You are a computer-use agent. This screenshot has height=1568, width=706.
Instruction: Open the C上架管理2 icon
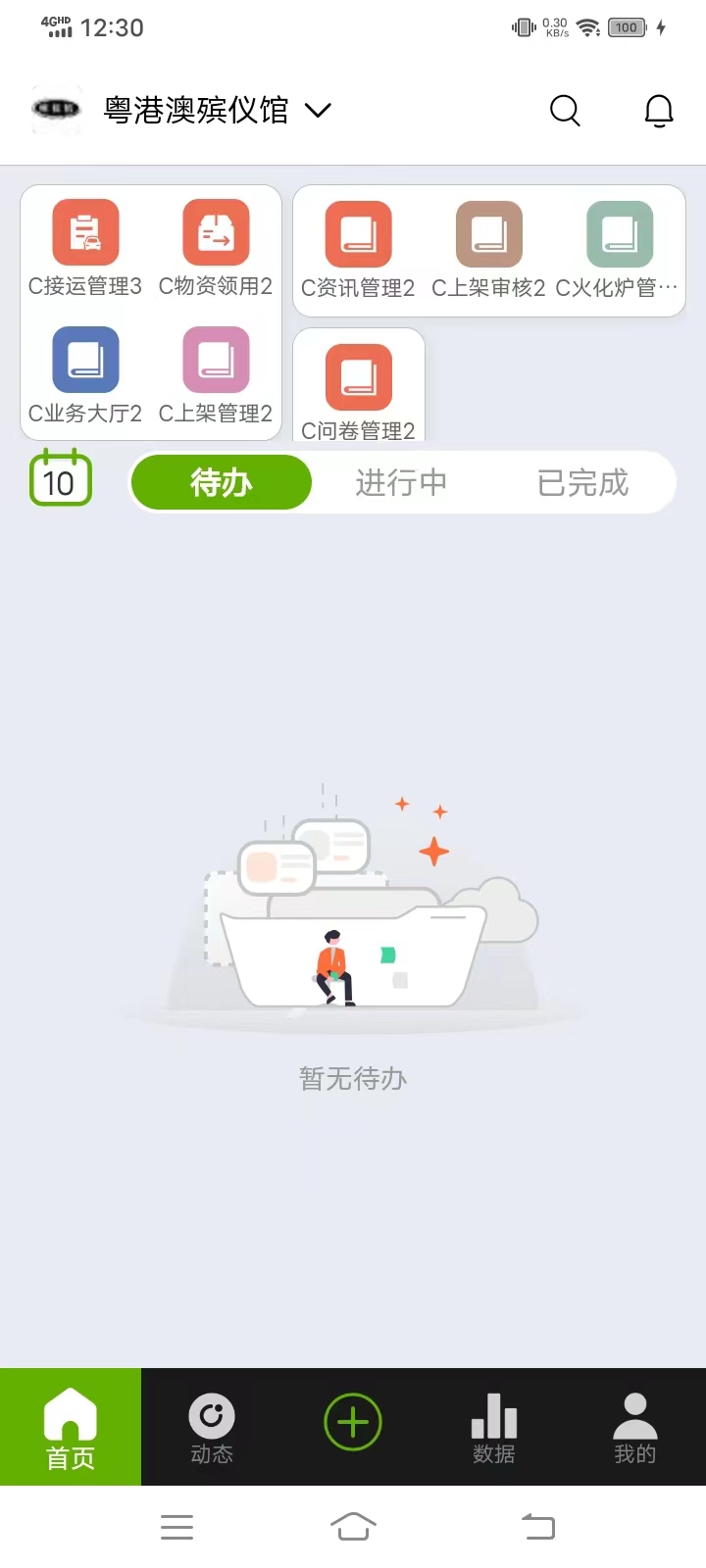coord(215,360)
